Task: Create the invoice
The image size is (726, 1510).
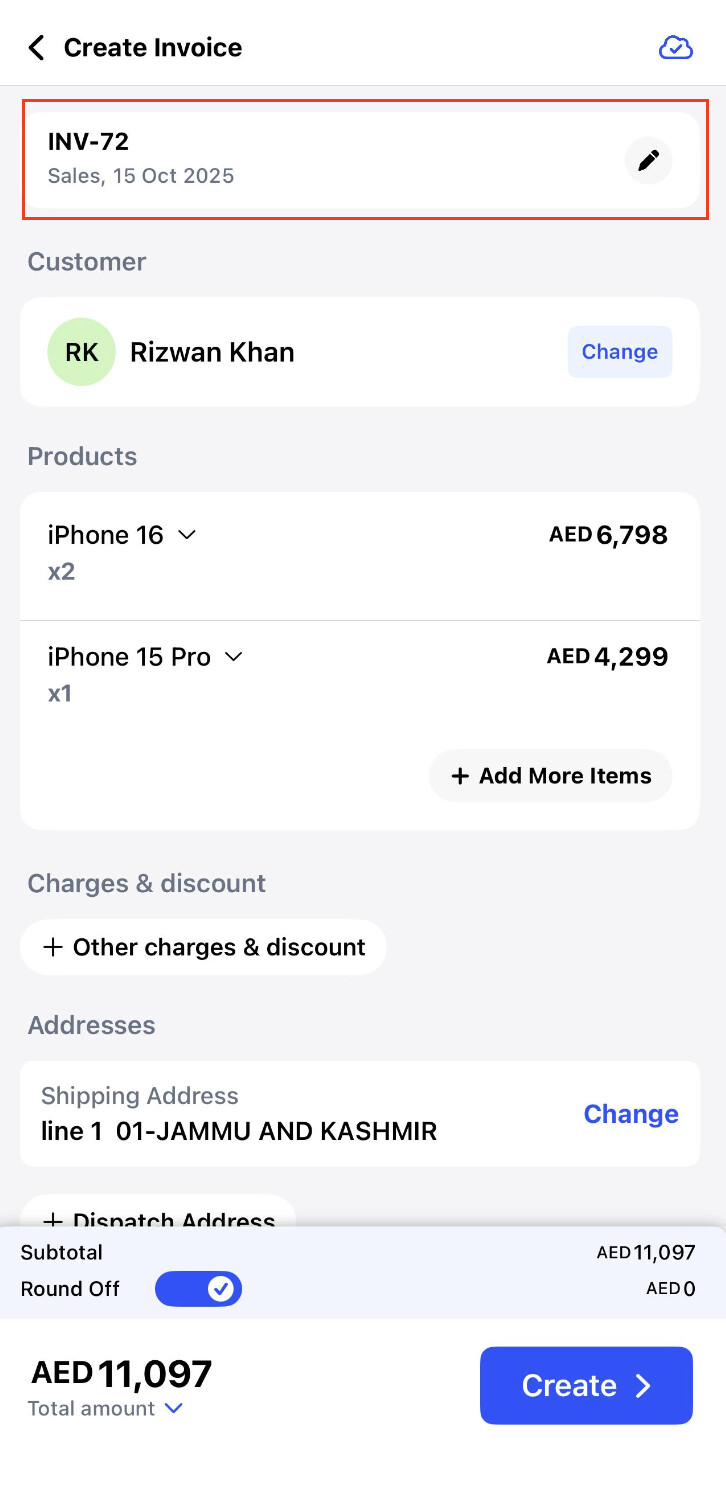Action: pos(586,1385)
